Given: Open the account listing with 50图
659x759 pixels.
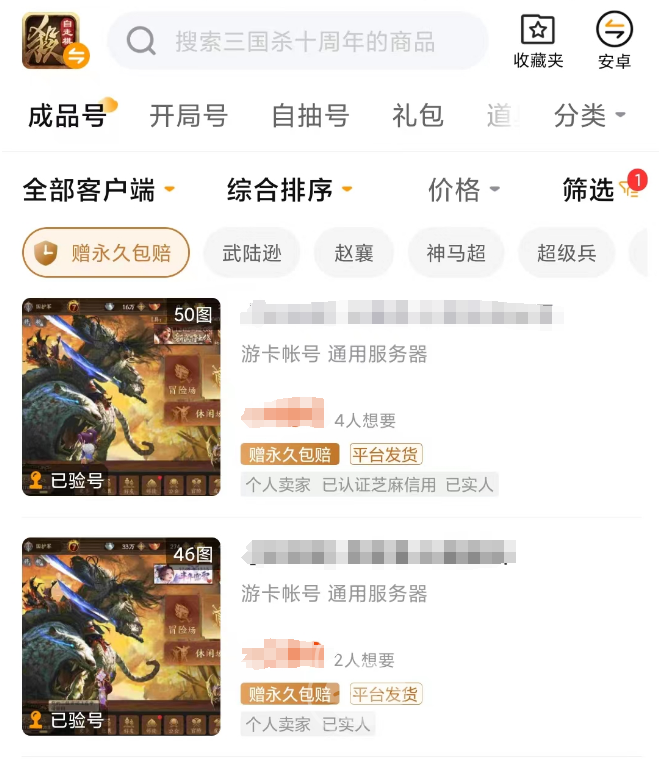Looking at the screenshot, I should tap(121, 397).
